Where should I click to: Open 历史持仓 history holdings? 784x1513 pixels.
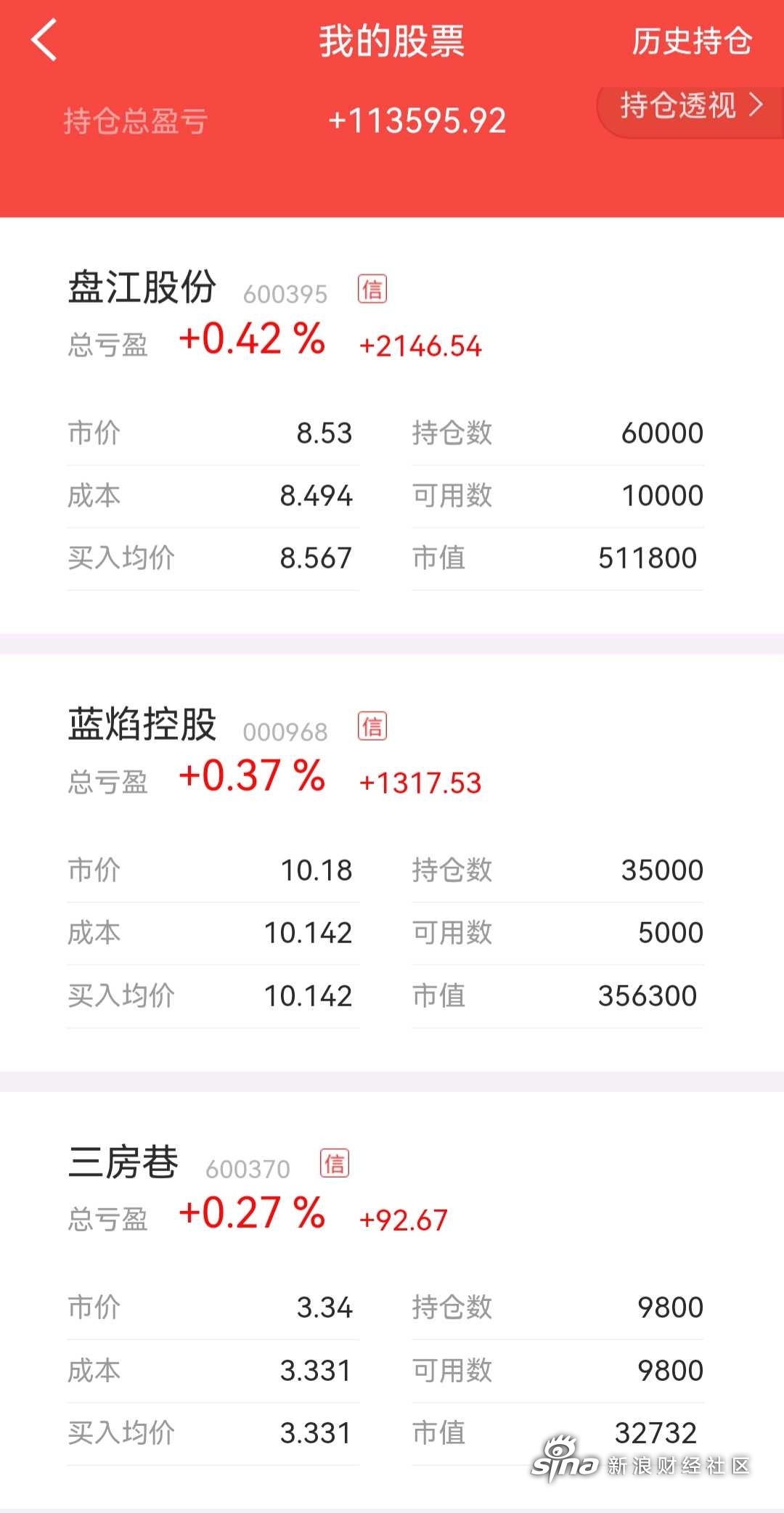(692, 41)
